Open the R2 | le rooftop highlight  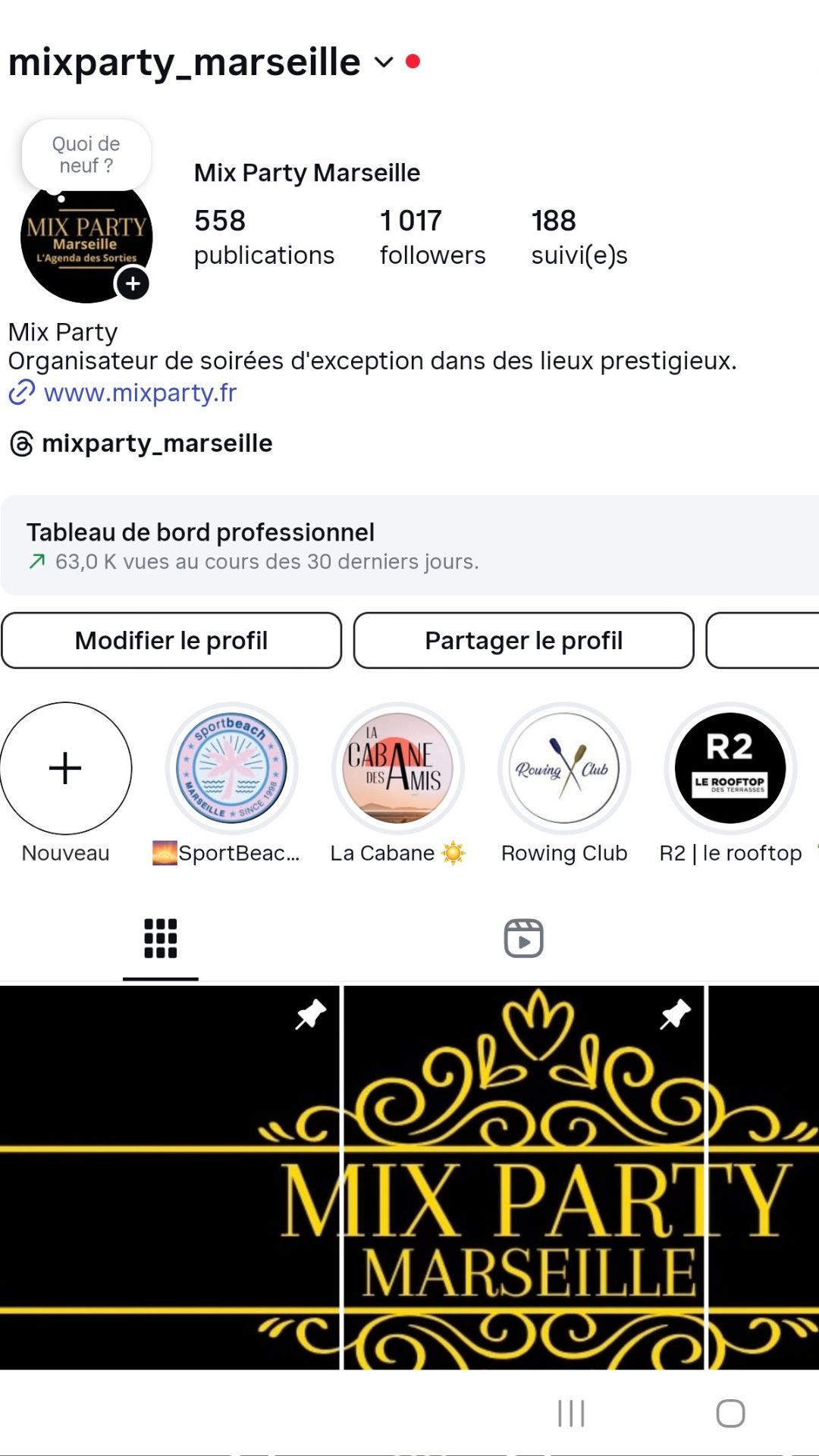click(730, 768)
